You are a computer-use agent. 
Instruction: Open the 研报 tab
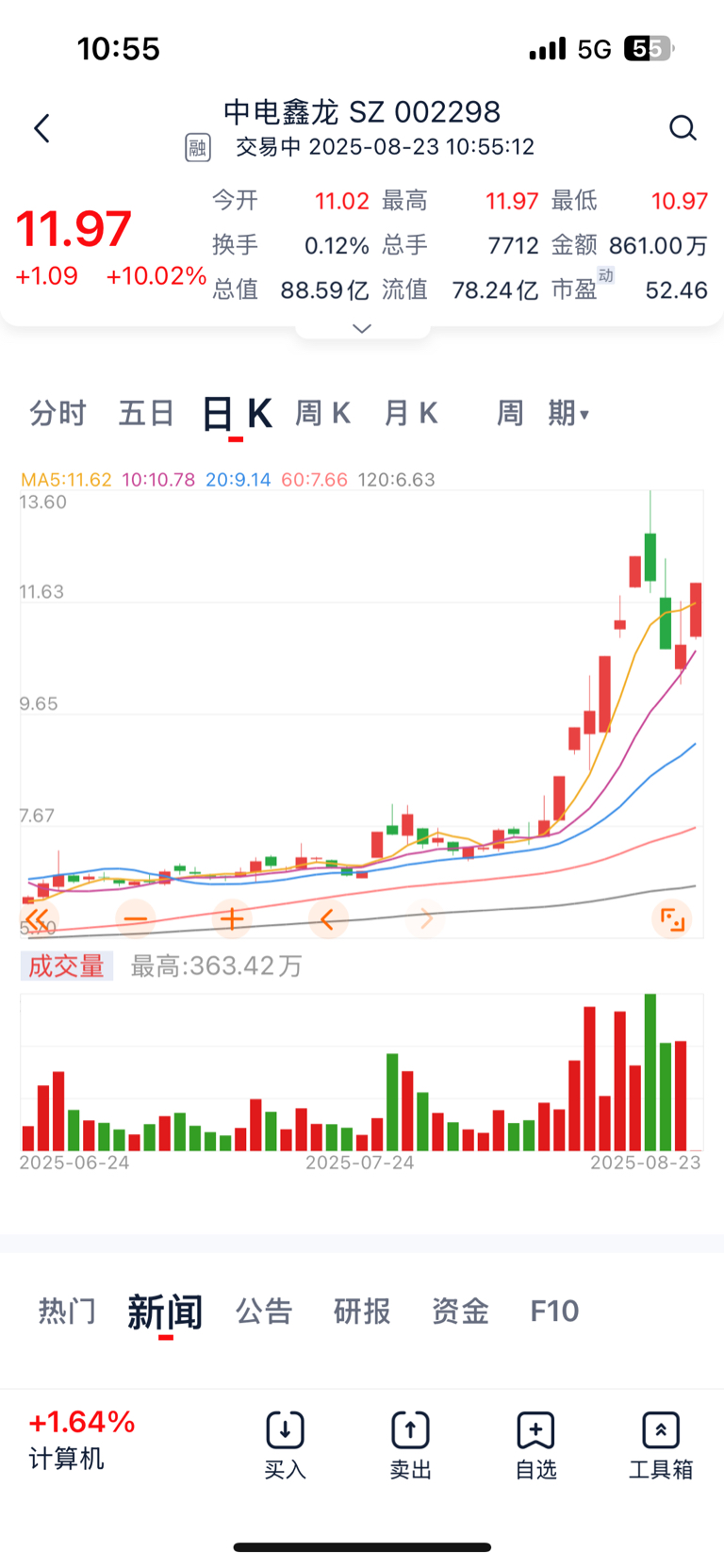[x=362, y=1311]
